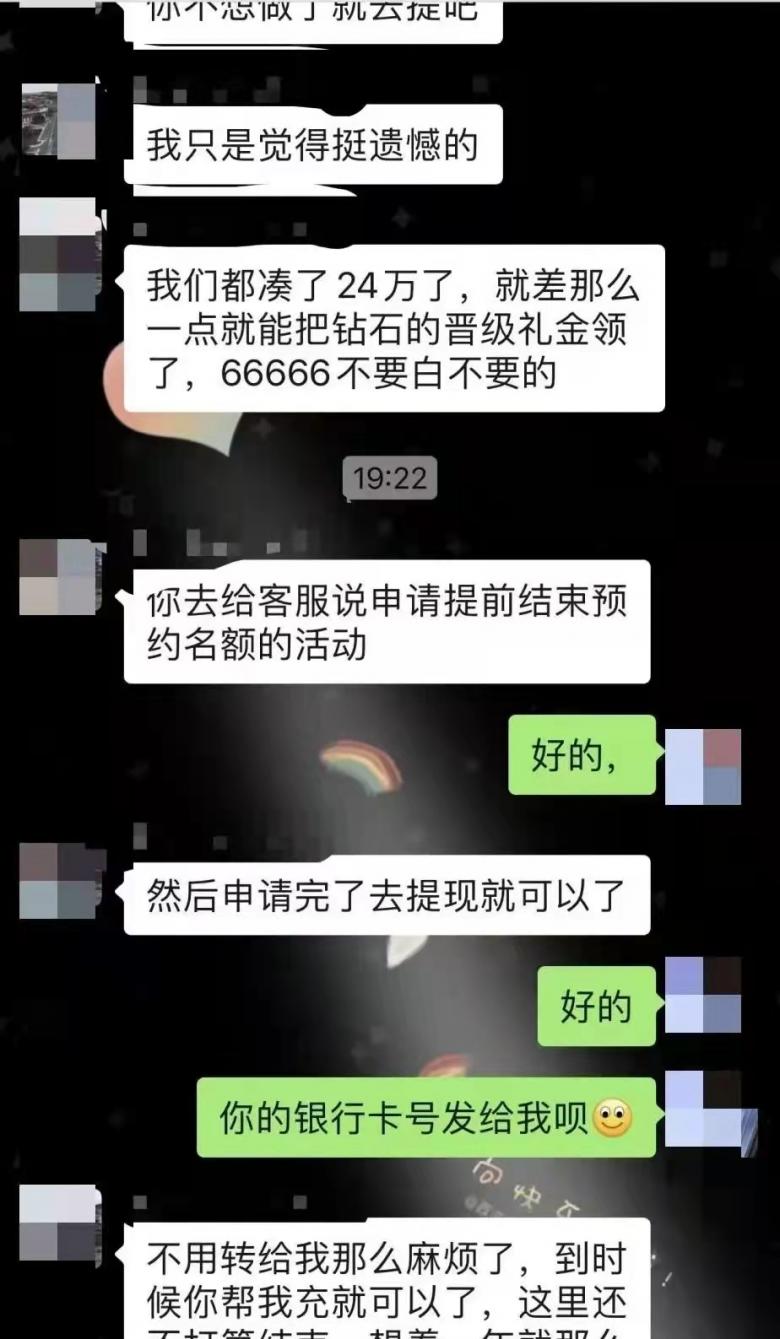The height and width of the screenshot is (1339, 780).
Task: Tap avatar beside 然后申请完了去提现就可以了
Action: [x=59, y=880]
